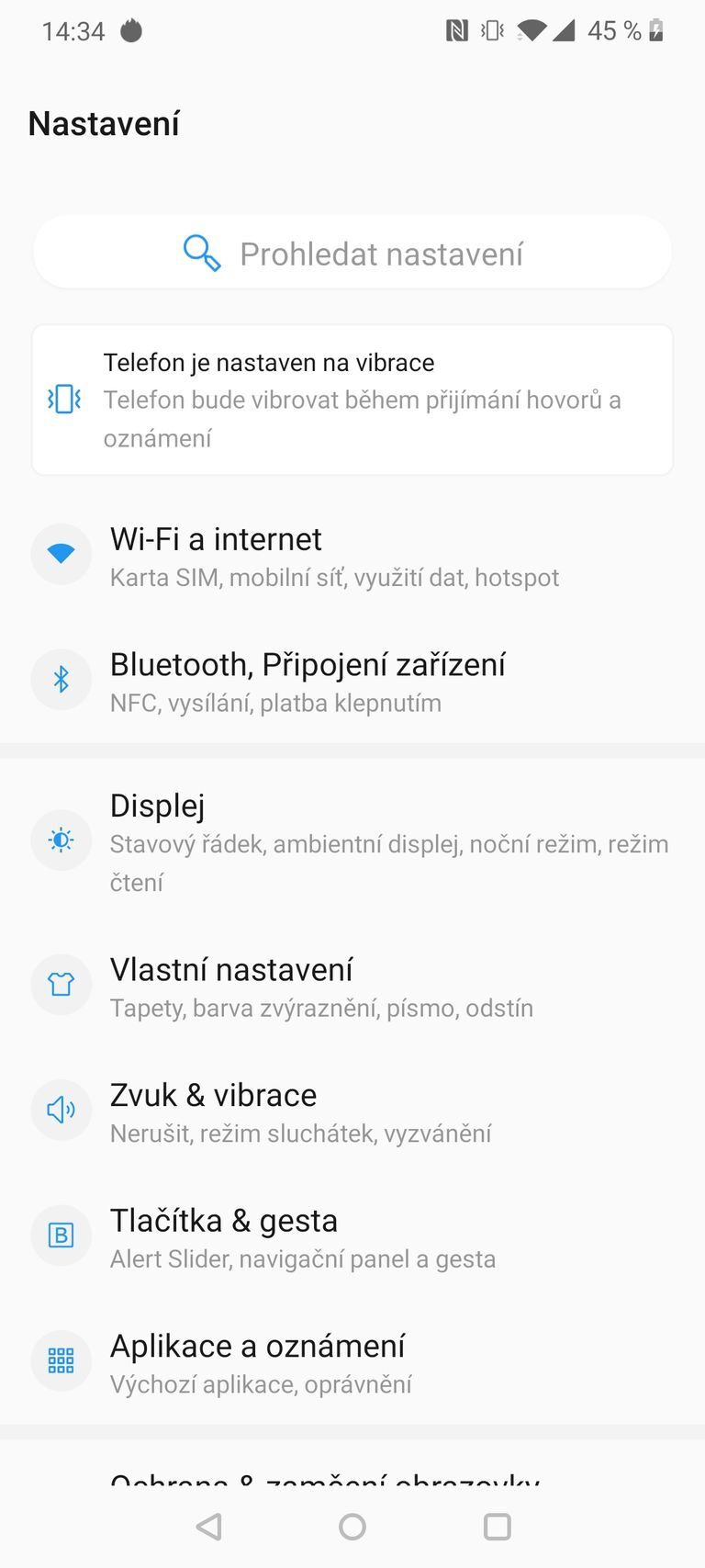Select the Displej brightness icon
Viewport: 705px width, 1568px height.
pos(61,840)
